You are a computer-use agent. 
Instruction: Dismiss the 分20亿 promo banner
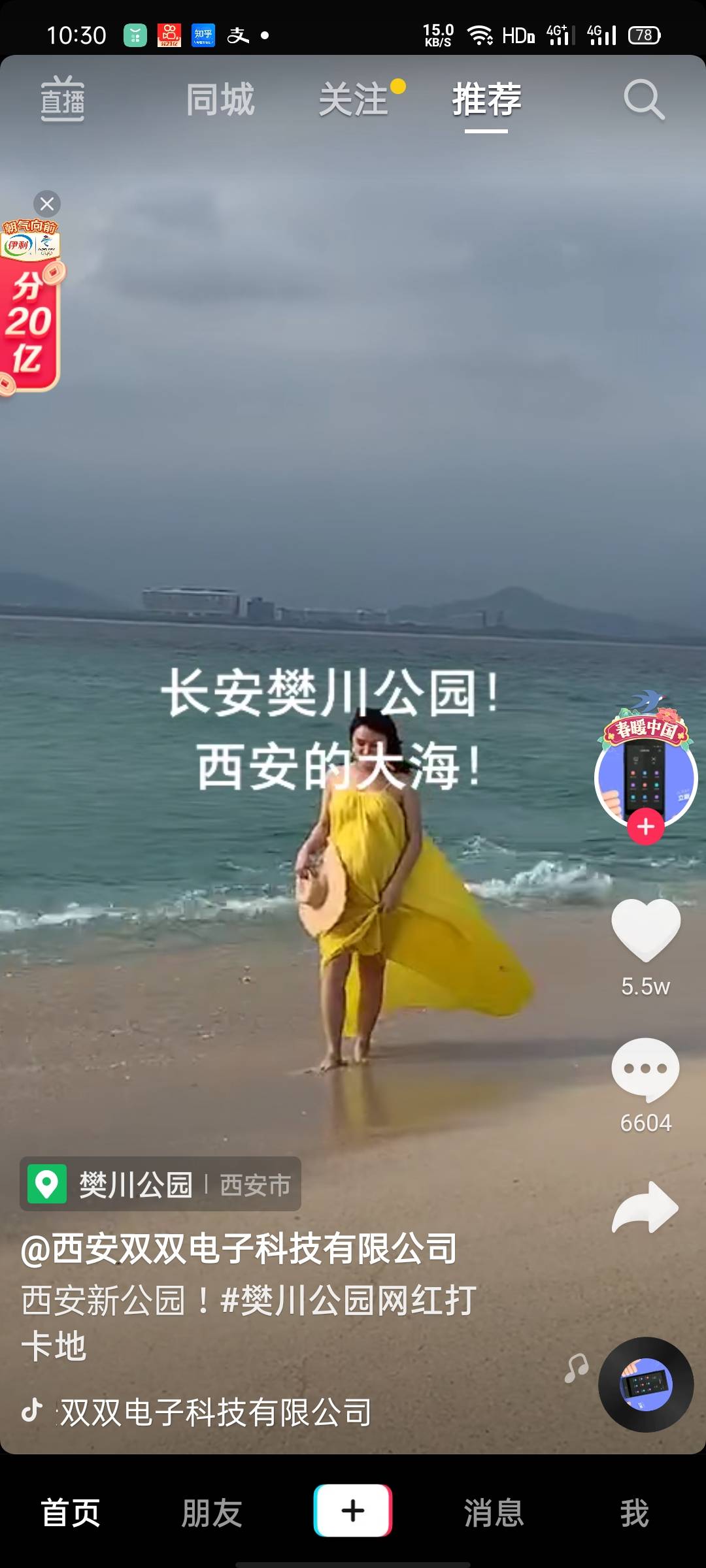pos(47,204)
